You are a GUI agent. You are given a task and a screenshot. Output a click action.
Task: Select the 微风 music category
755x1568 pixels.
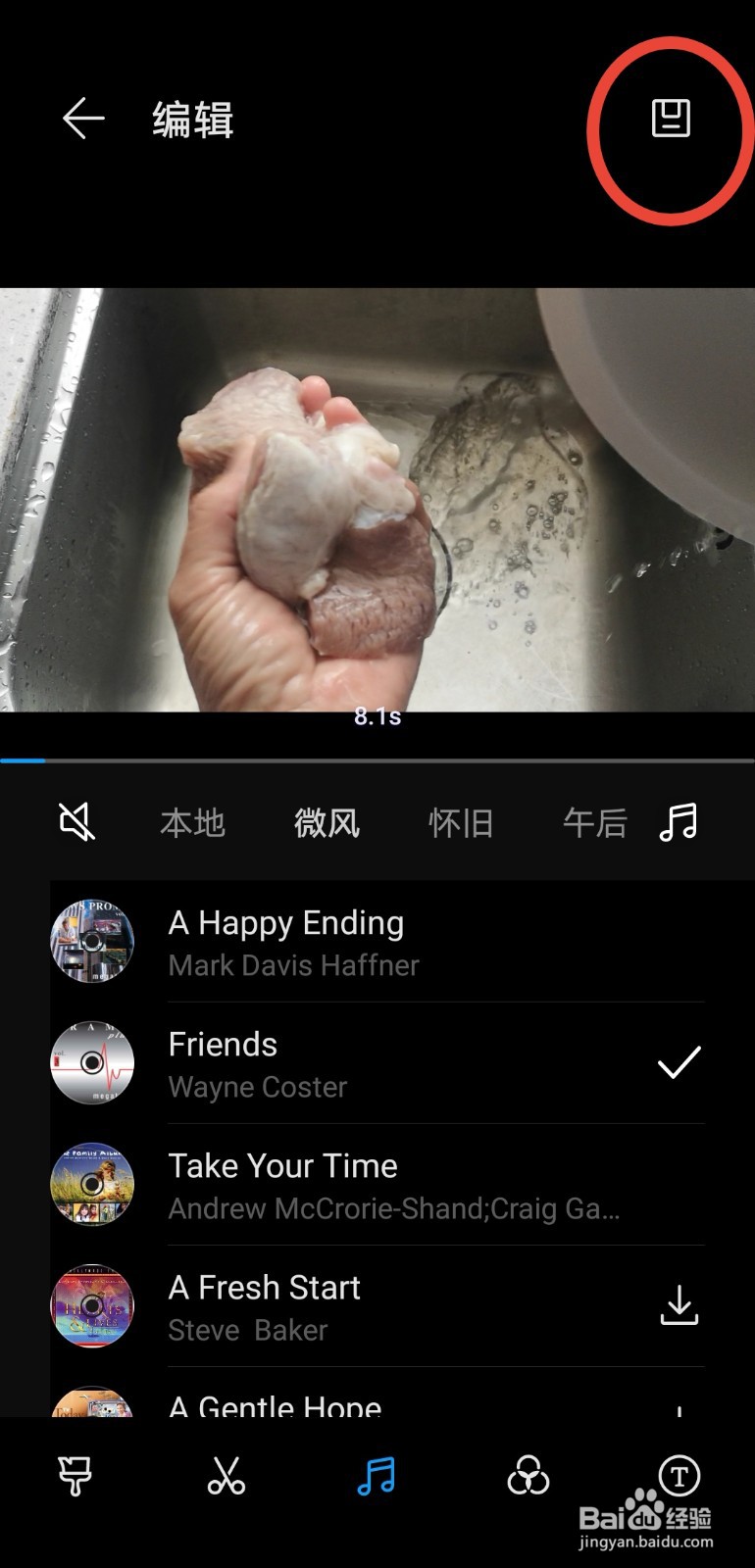pyautogui.click(x=327, y=824)
